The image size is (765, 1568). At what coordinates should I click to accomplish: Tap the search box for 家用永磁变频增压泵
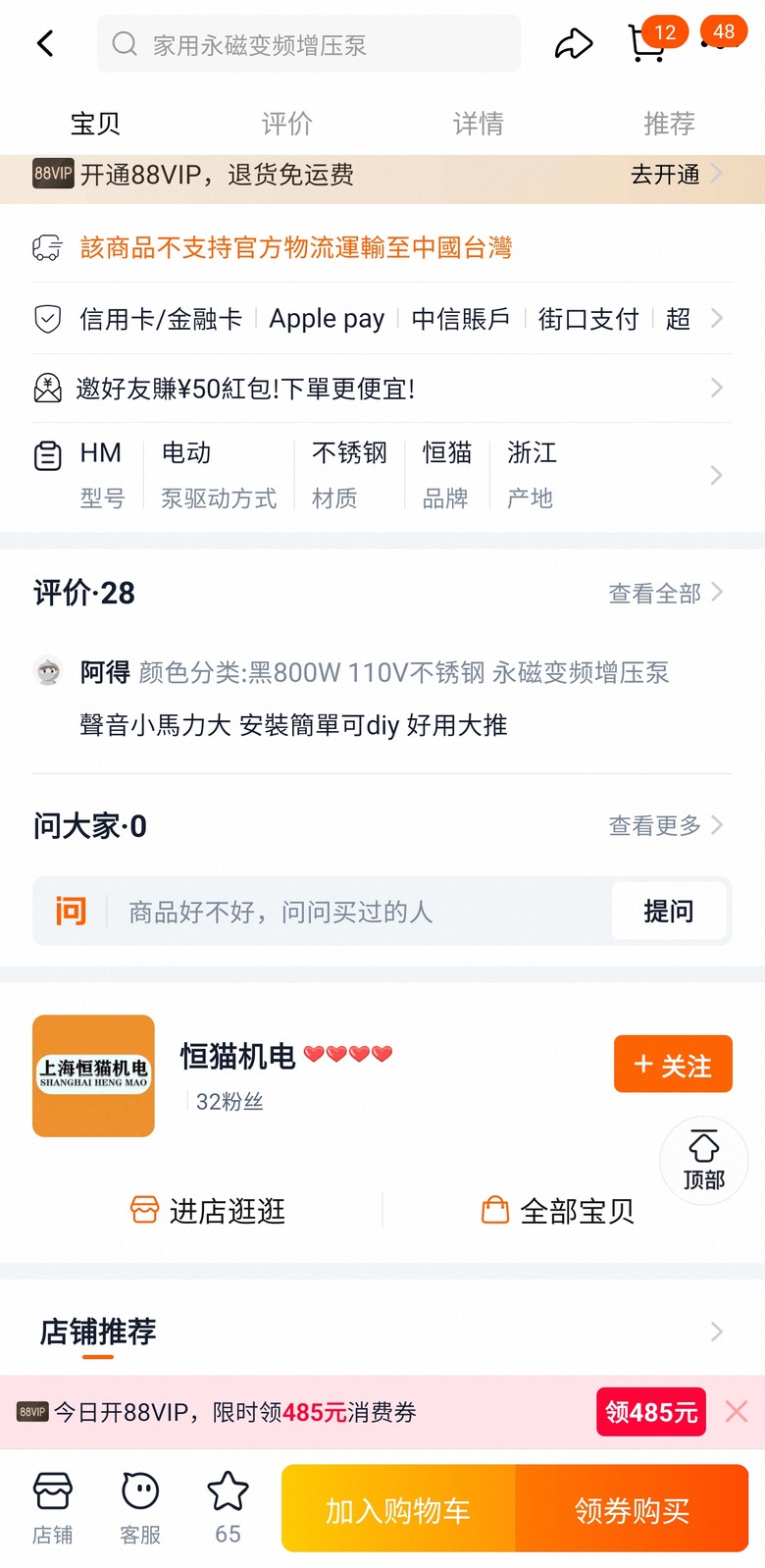309,44
